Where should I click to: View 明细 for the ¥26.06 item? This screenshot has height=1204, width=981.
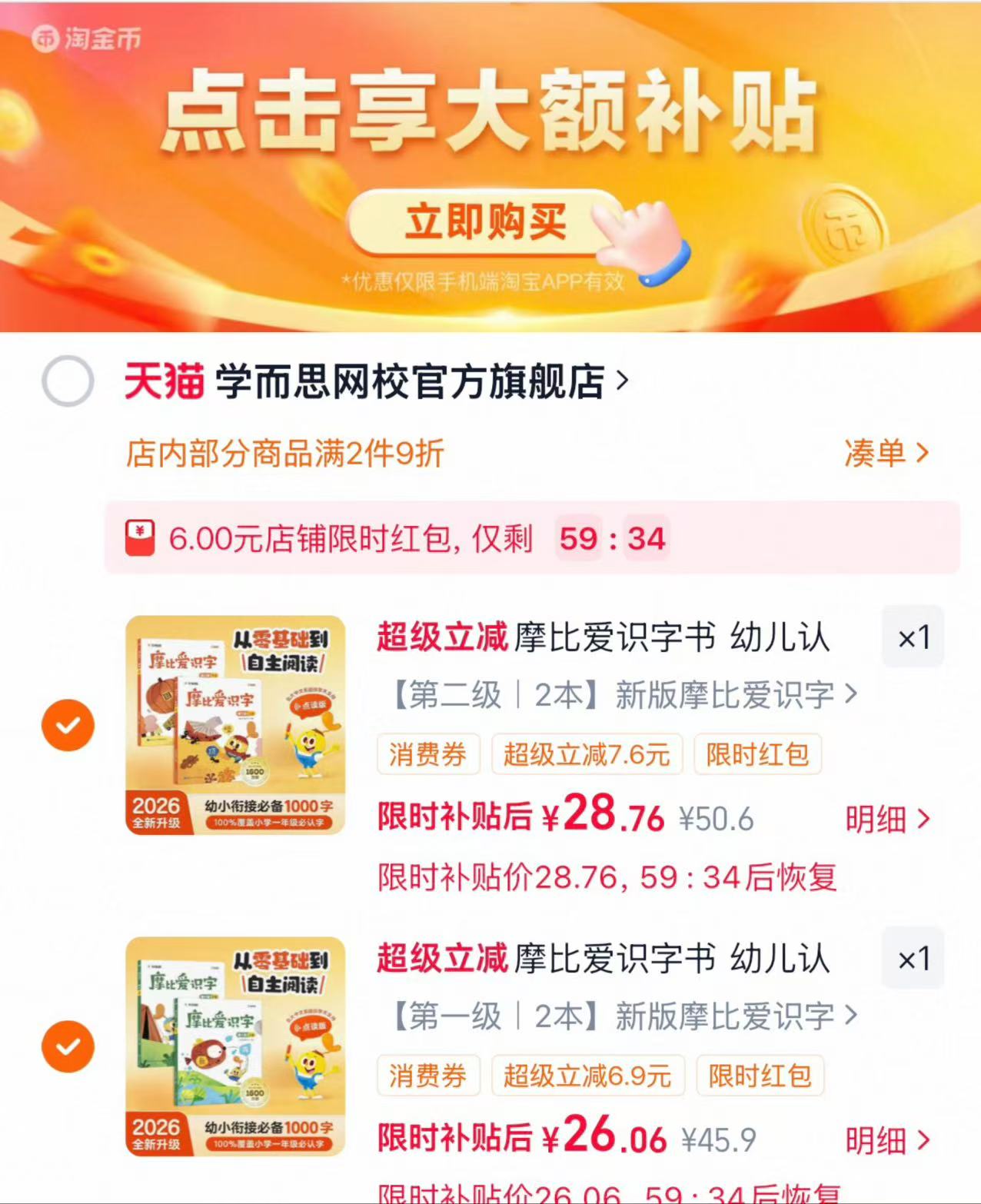click(888, 1141)
